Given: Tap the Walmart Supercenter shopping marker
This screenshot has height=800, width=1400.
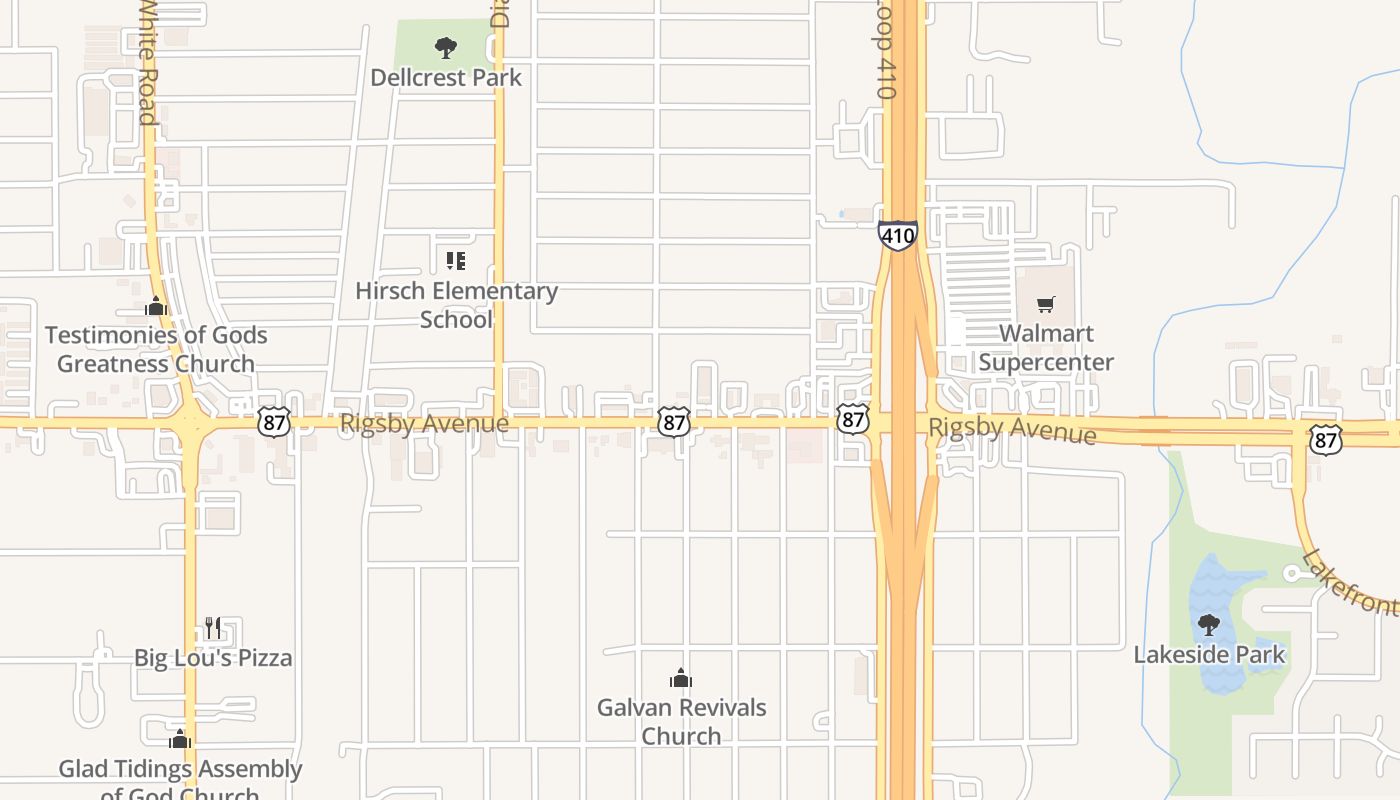Looking at the screenshot, I should 1046,304.
